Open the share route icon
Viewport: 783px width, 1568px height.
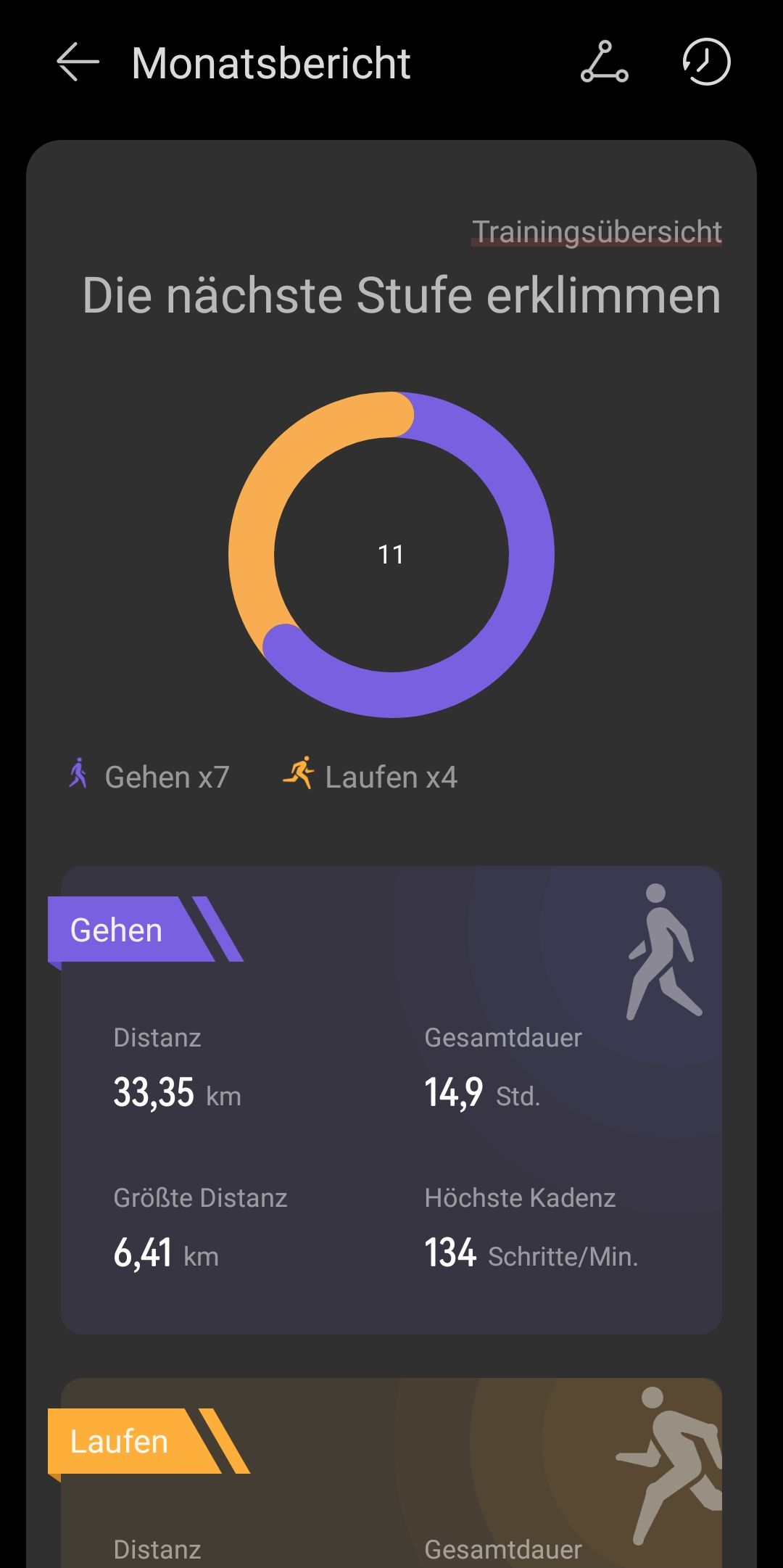pyautogui.click(x=604, y=62)
